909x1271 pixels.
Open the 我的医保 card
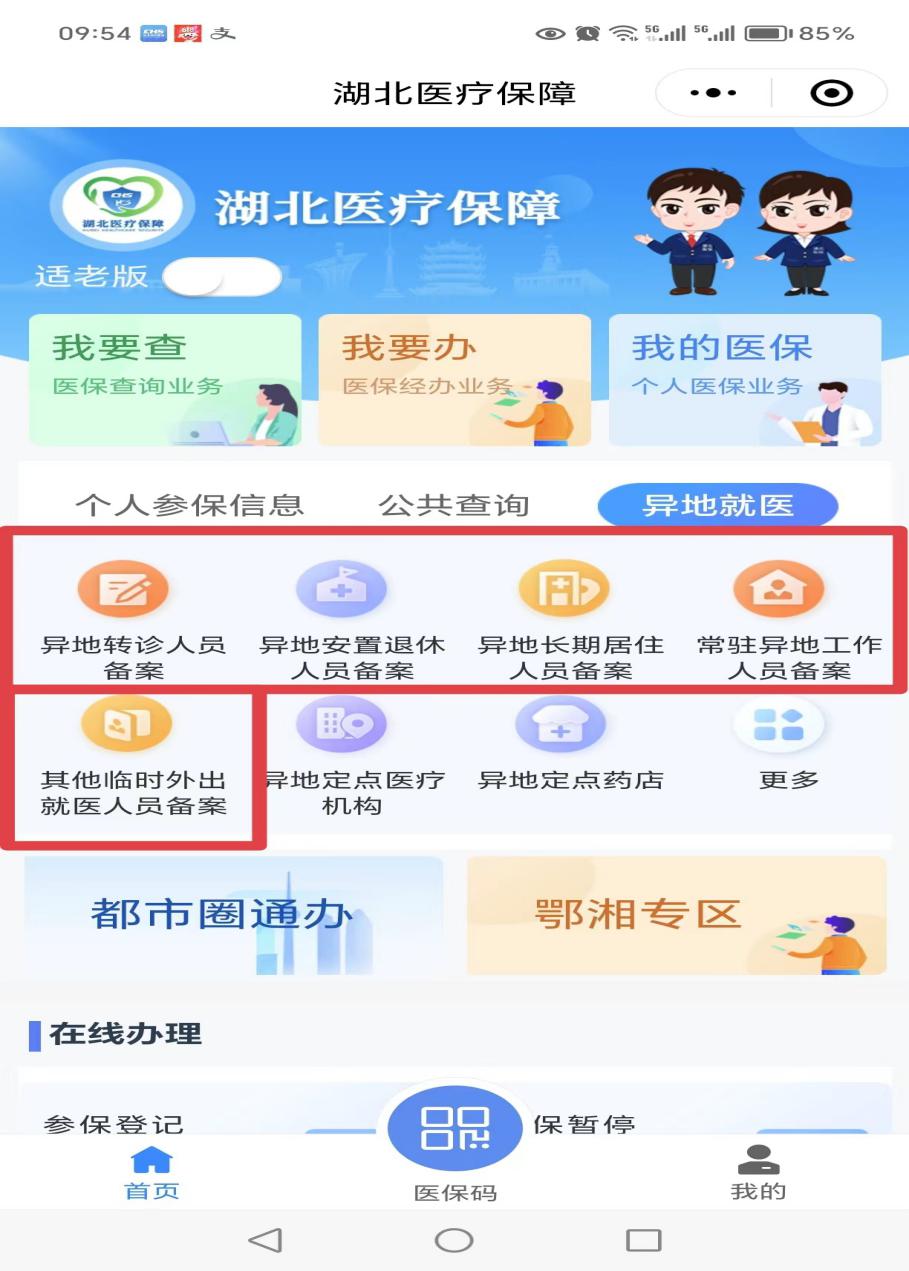pos(745,380)
